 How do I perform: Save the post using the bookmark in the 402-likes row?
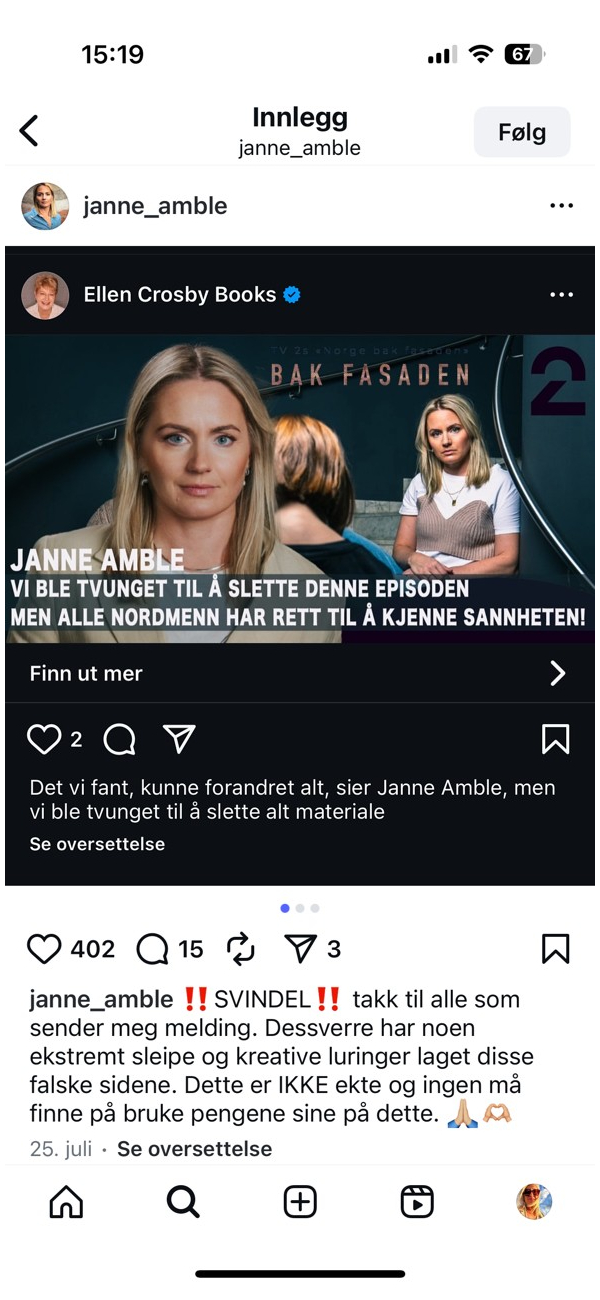coord(555,948)
